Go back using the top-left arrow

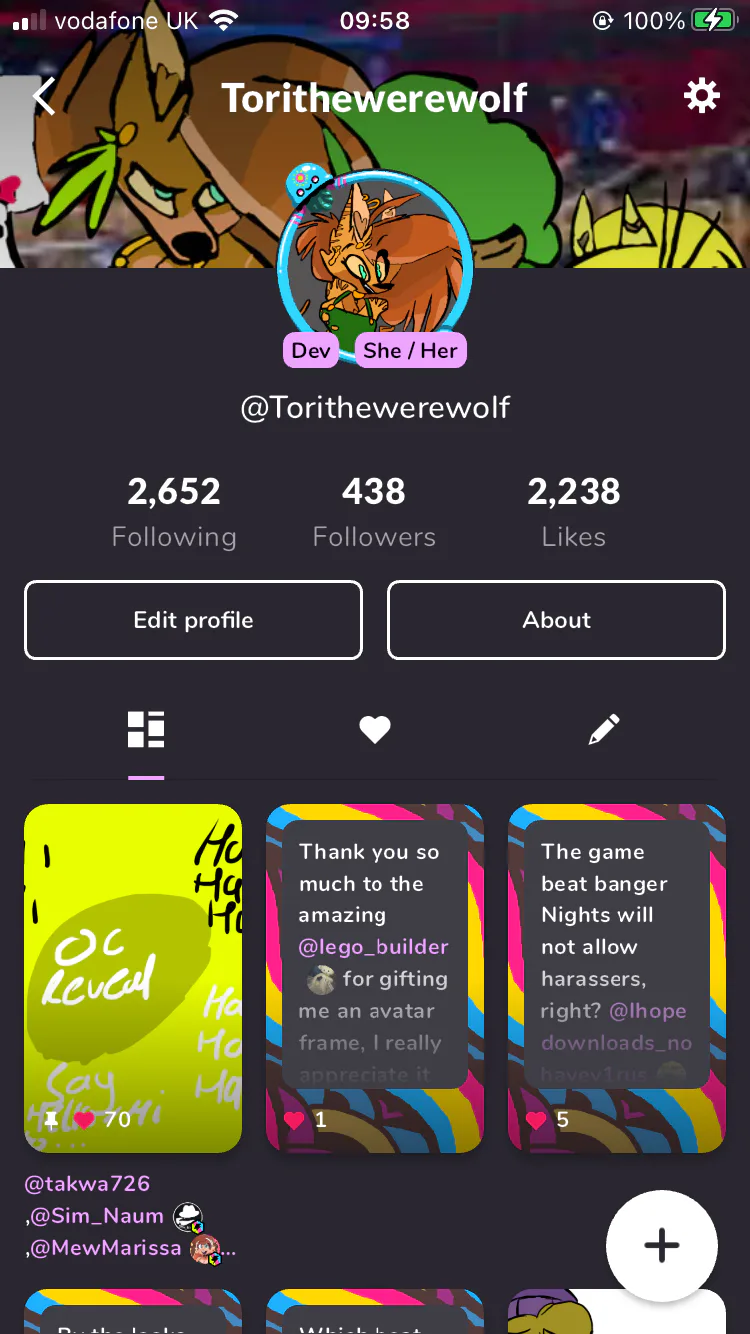click(x=44, y=97)
